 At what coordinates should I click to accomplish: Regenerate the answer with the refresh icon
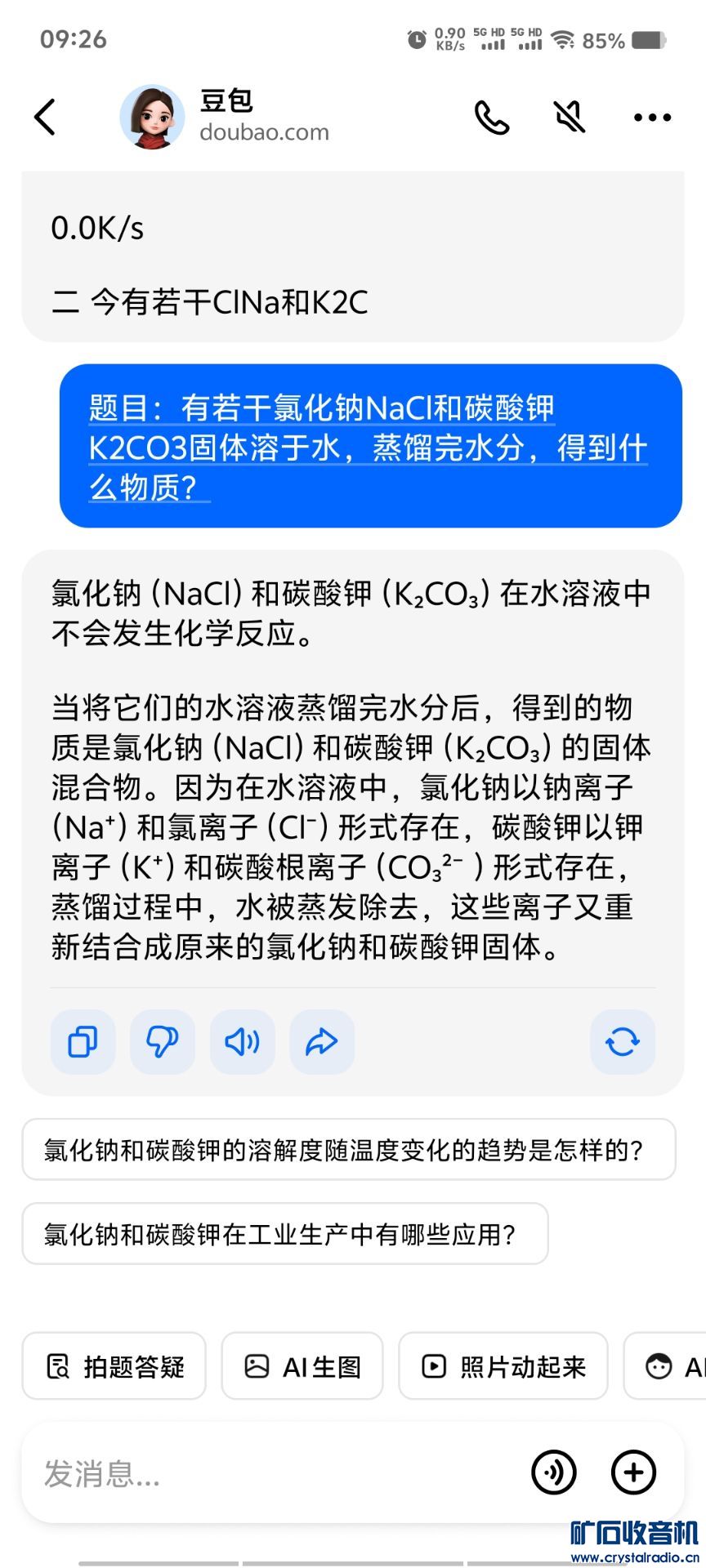[x=622, y=1041]
